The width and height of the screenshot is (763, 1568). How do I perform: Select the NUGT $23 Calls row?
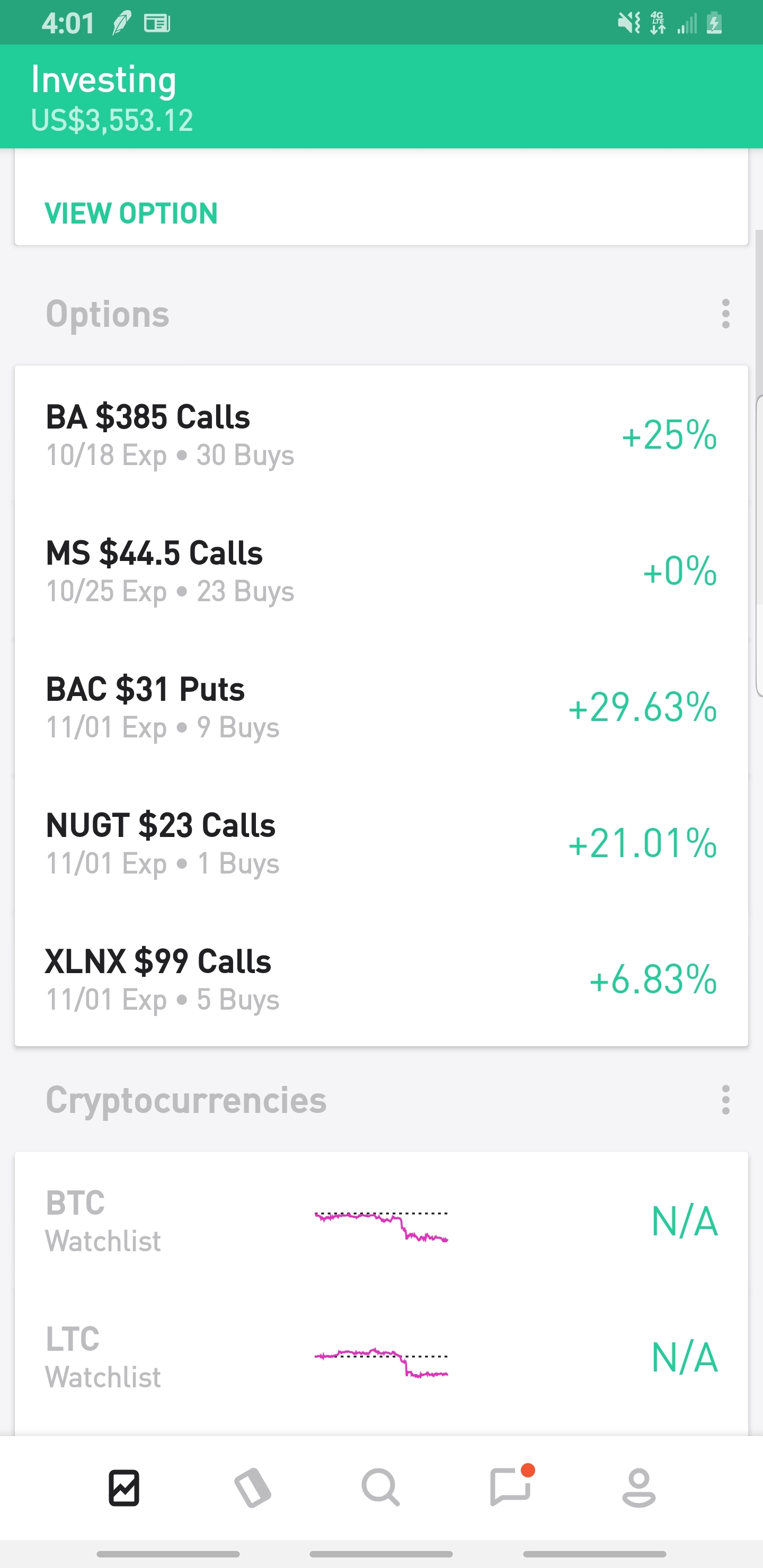381,843
